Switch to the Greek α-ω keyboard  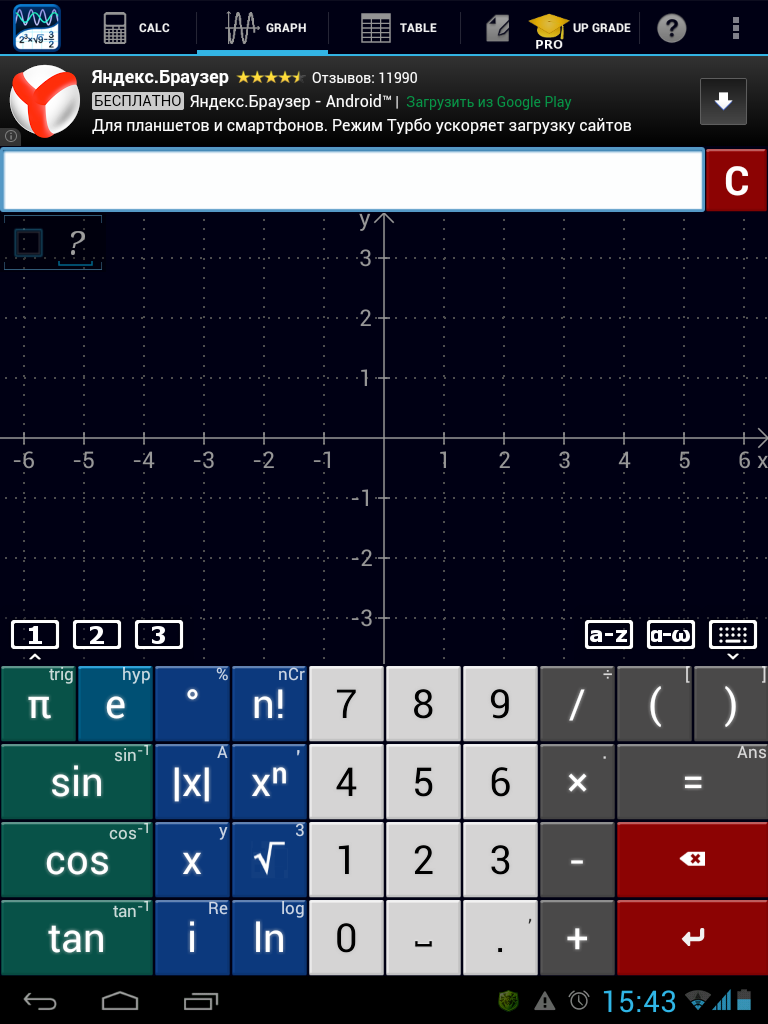pos(671,634)
